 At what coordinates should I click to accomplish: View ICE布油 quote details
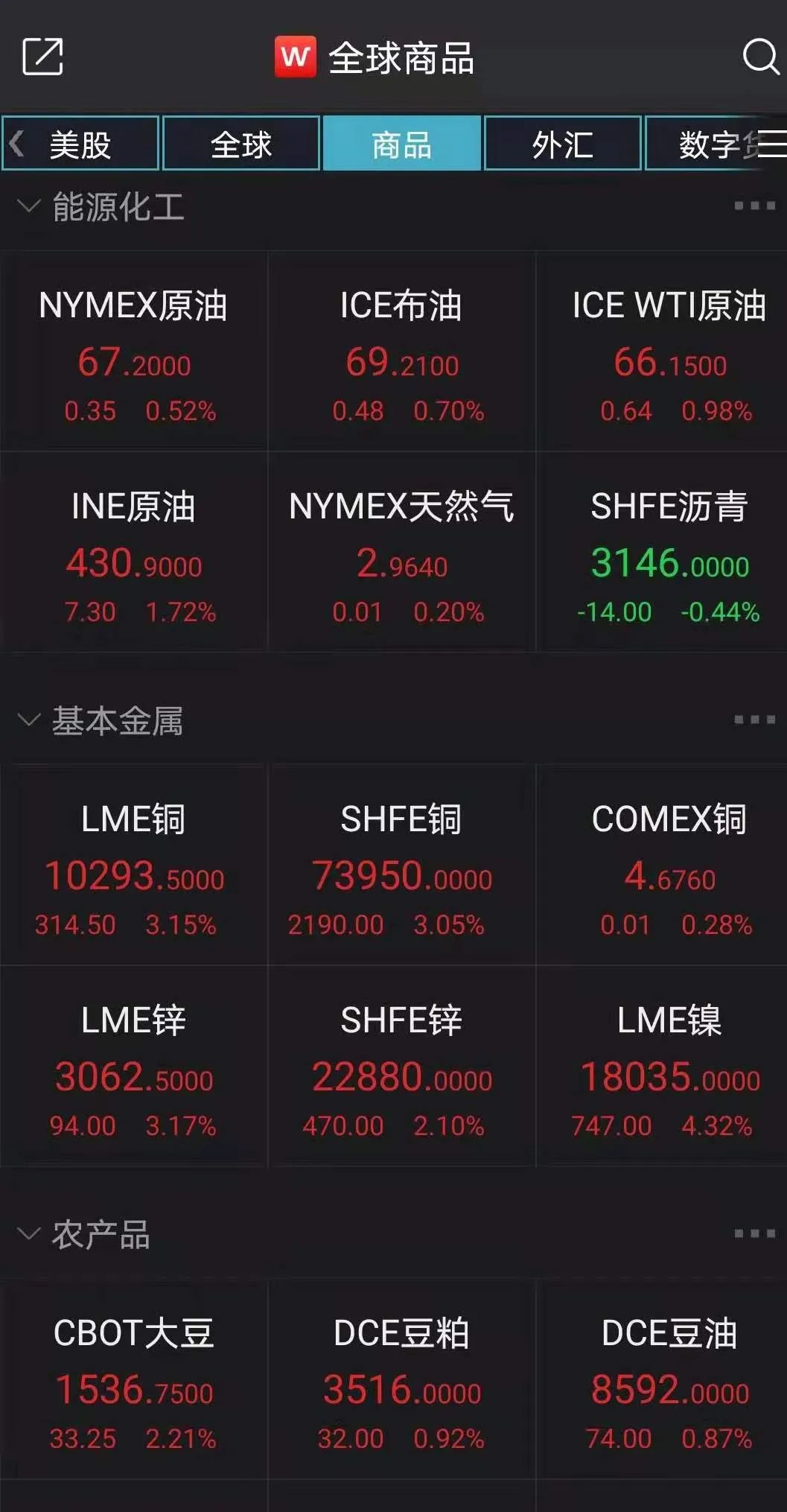pos(401,352)
